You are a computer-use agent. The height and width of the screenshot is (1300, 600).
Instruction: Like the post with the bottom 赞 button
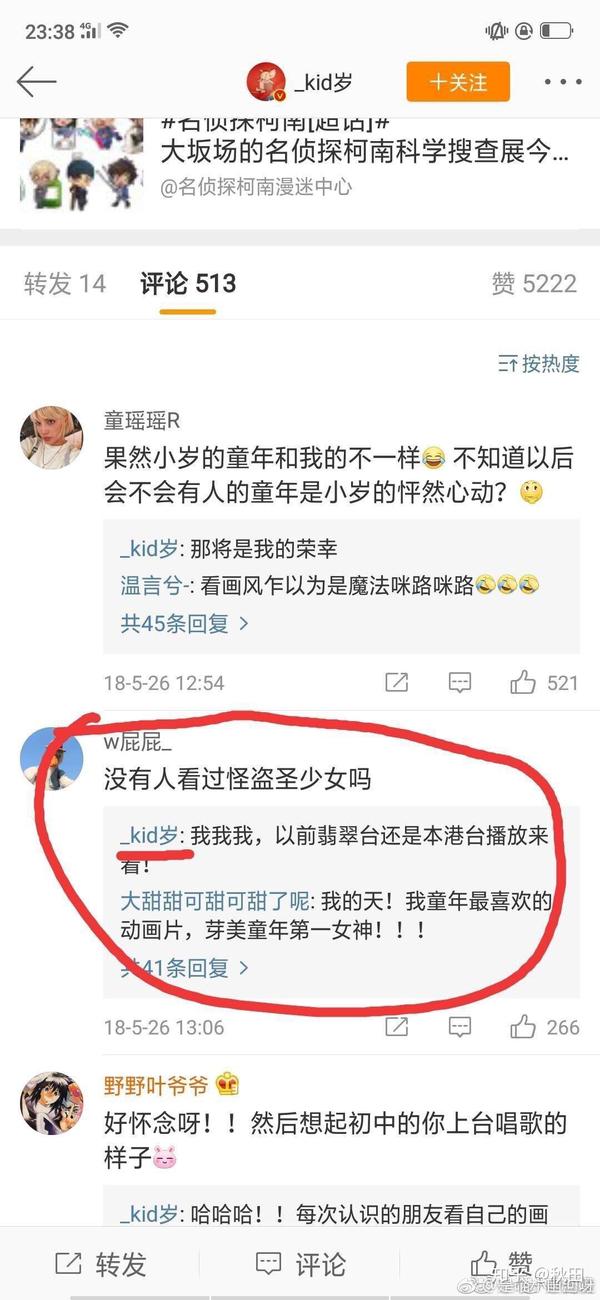pyautogui.click(x=500, y=1262)
